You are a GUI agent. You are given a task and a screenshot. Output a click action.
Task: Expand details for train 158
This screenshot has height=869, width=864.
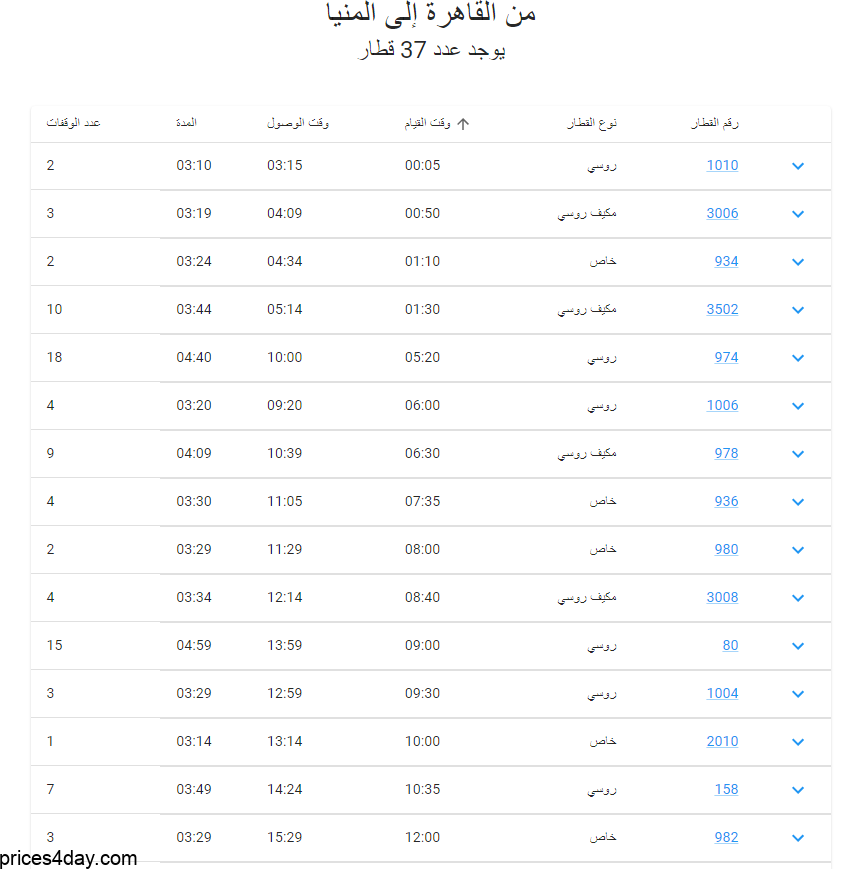798,790
